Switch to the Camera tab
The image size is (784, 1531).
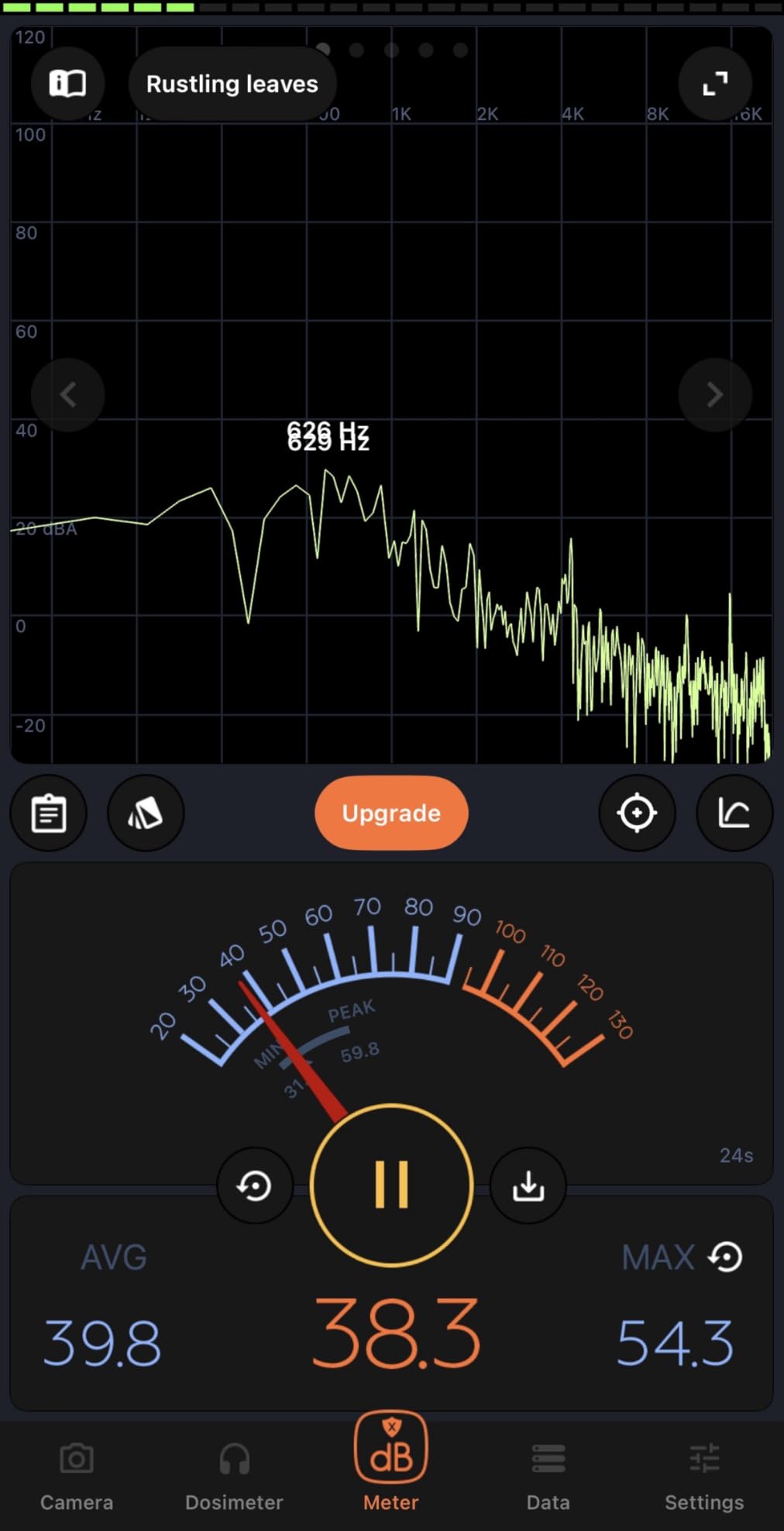coord(77,1477)
